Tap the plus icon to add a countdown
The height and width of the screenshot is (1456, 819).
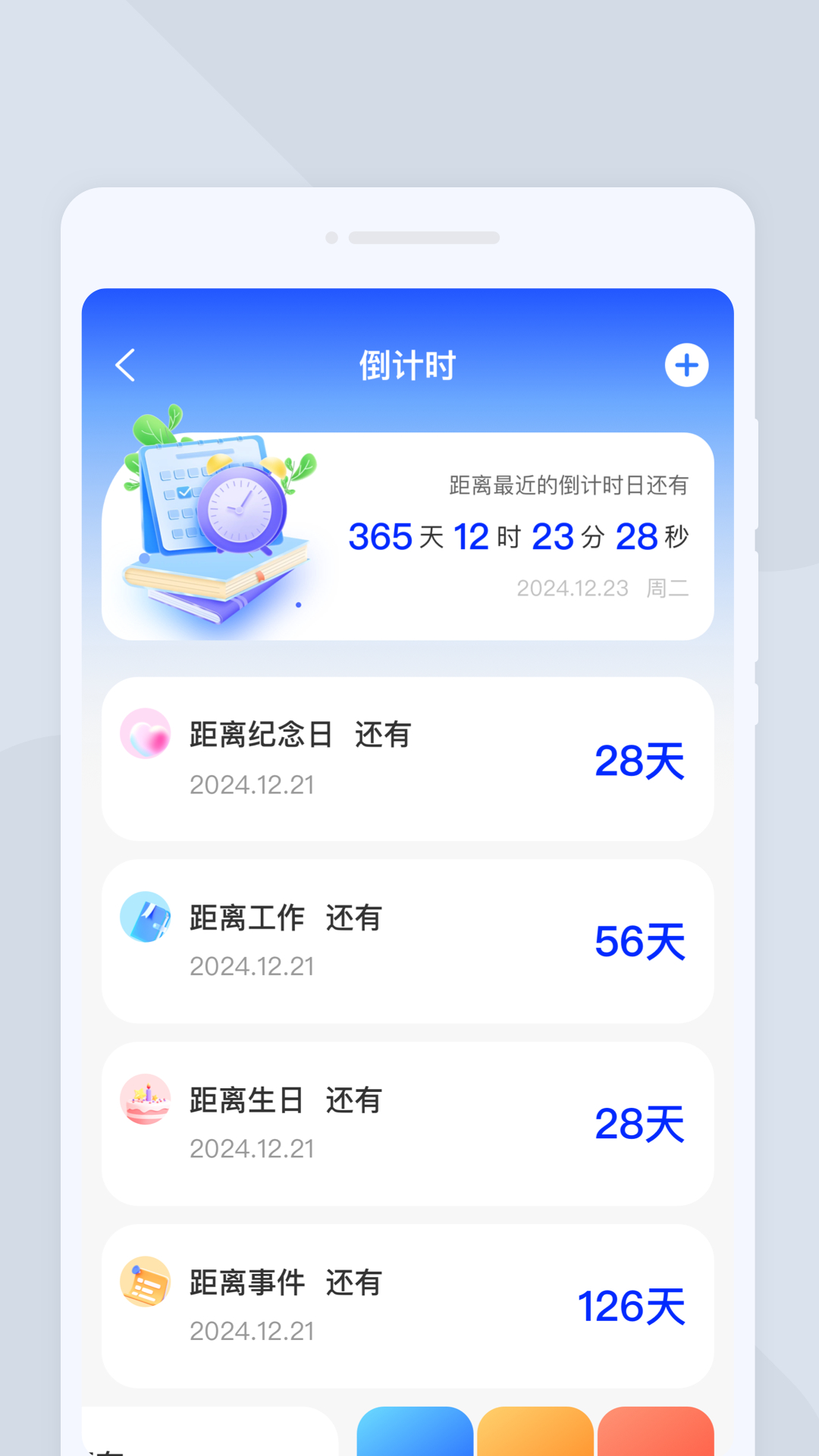coord(686,365)
